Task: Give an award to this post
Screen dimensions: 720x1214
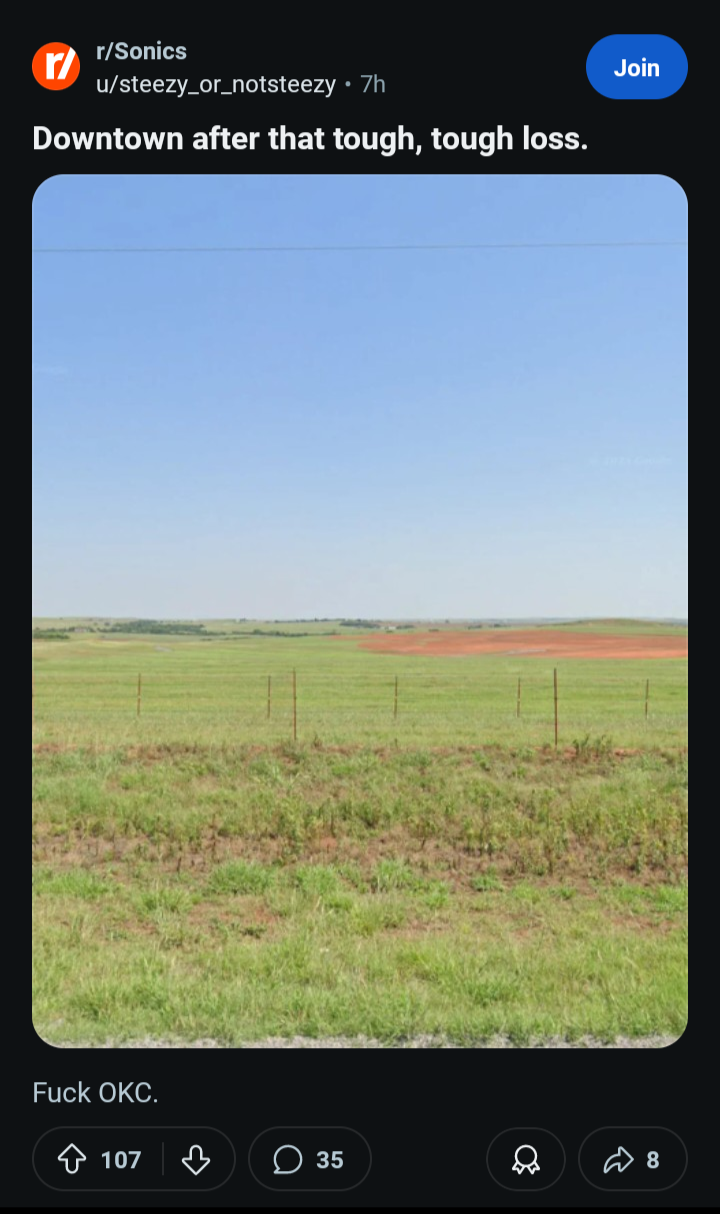Action: (525, 1159)
